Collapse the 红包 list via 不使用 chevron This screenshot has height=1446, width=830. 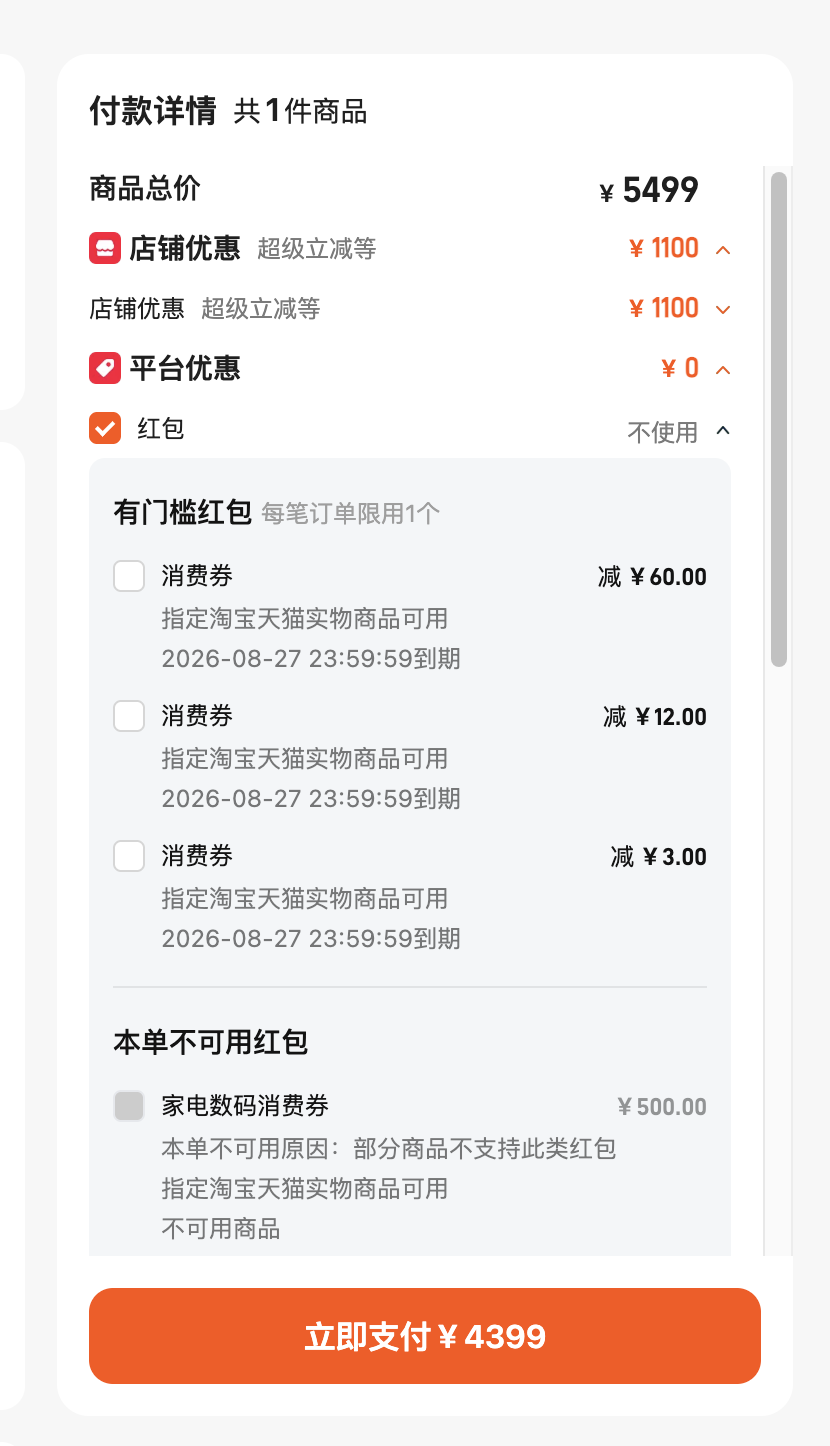pyautogui.click(x=723, y=431)
